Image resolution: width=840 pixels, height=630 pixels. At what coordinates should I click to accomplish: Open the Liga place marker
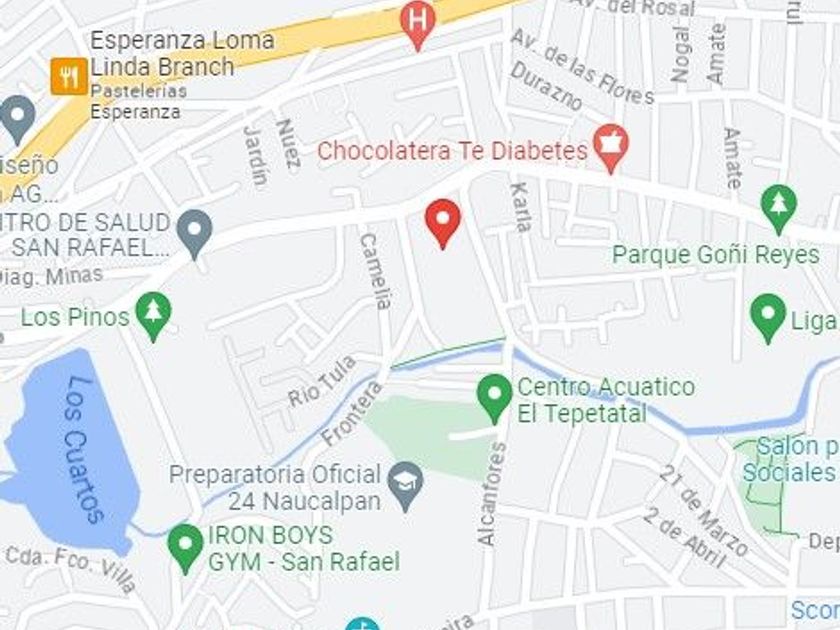click(x=768, y=319)
